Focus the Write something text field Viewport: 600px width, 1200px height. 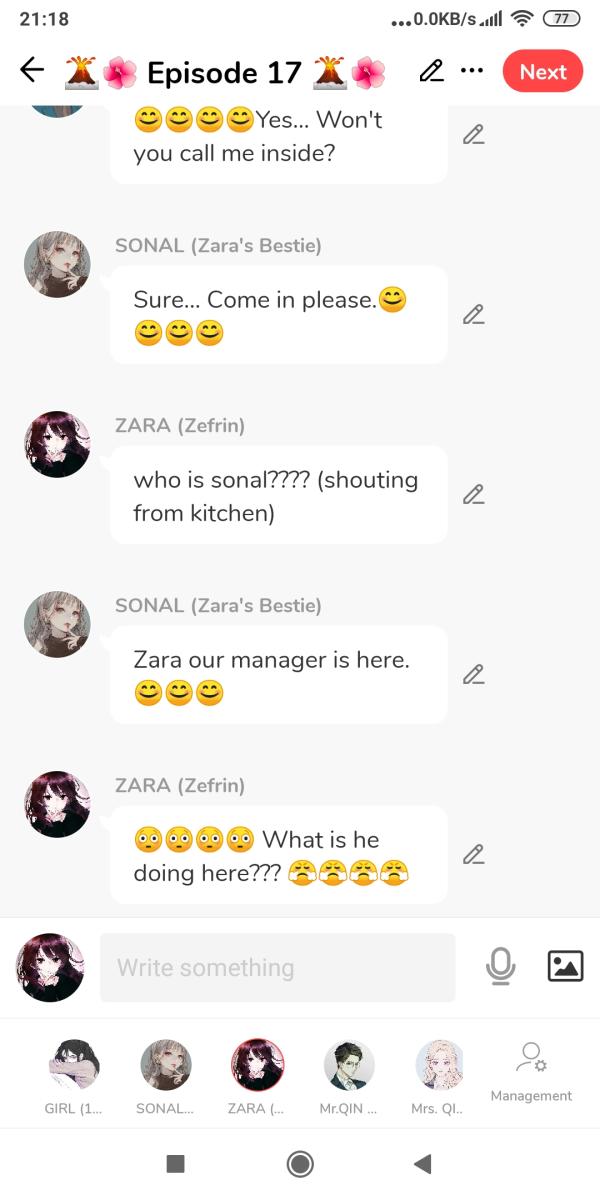(277, 968)
